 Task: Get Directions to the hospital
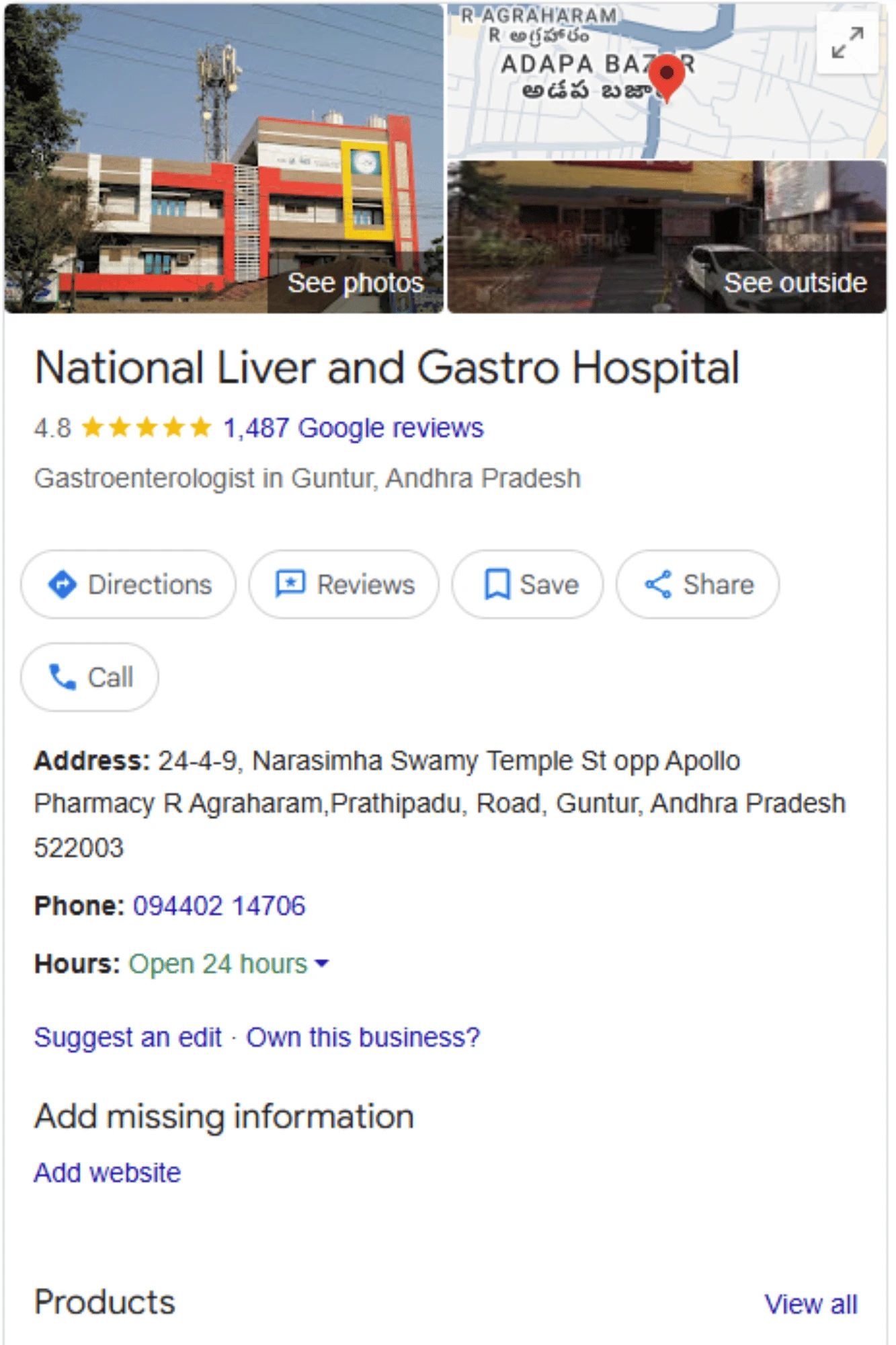point(128,584)
